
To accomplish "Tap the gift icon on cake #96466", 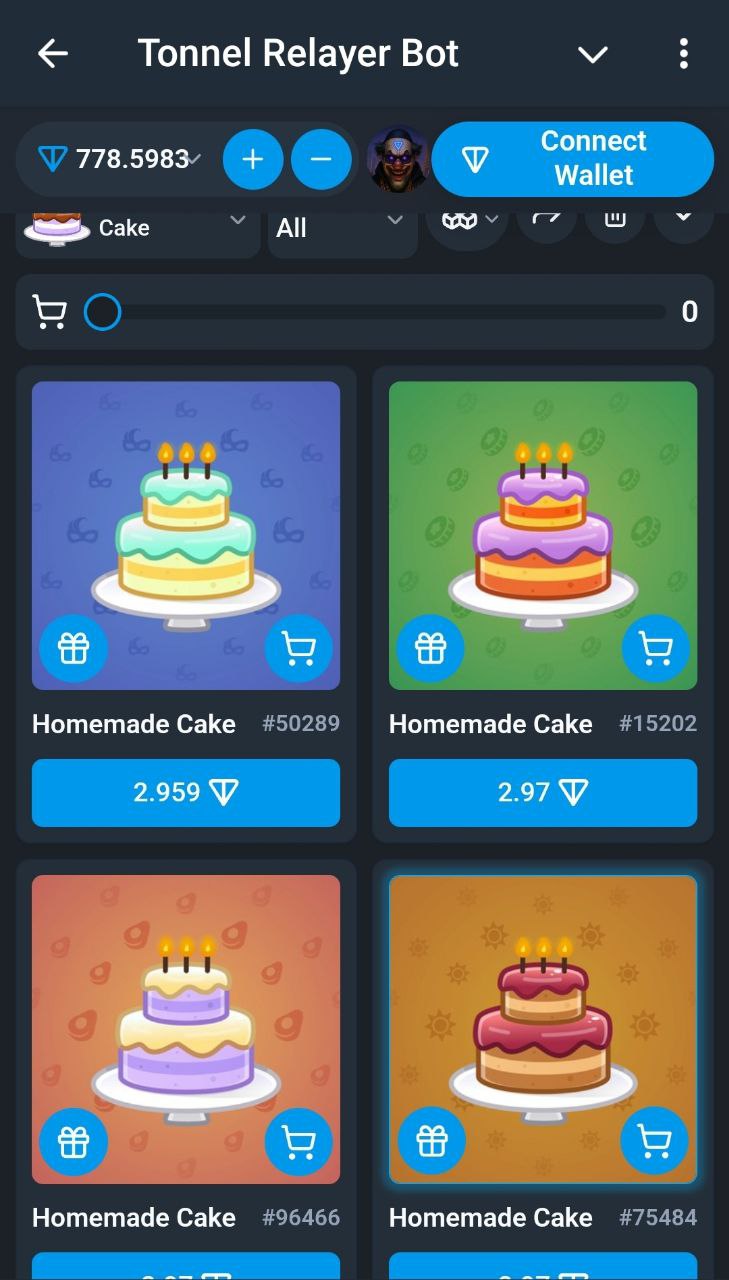I will (x=74, y=1141).
